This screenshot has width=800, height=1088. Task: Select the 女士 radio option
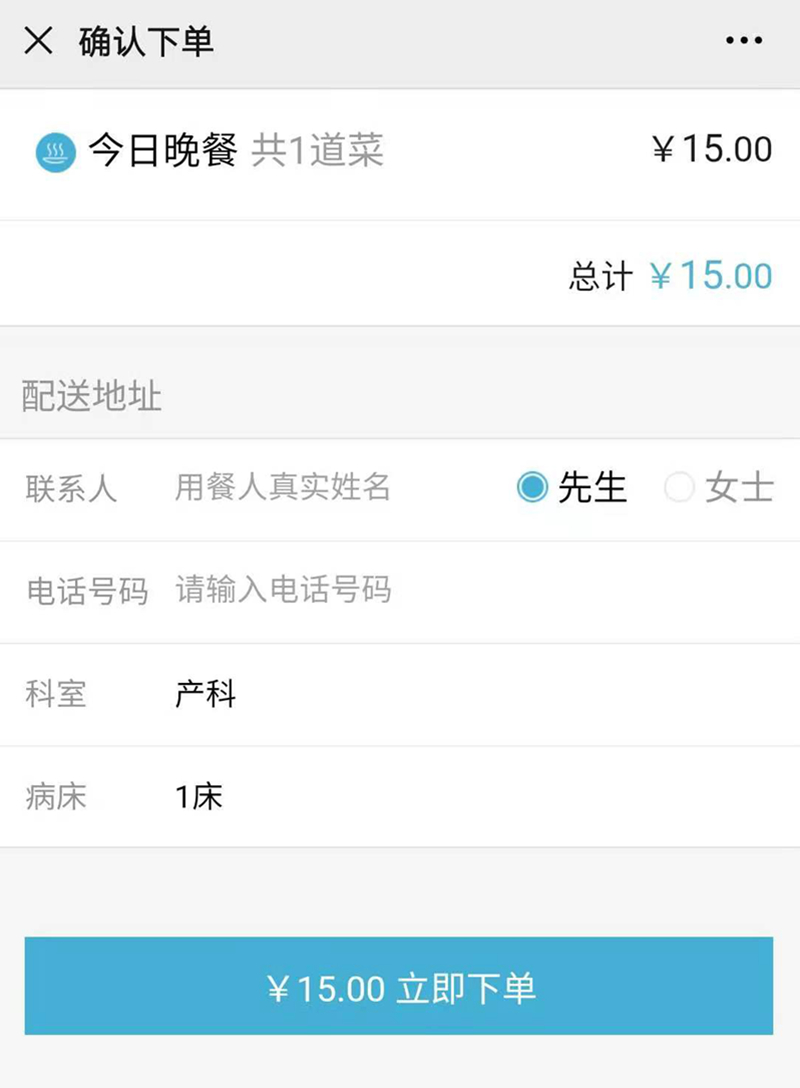680,488
